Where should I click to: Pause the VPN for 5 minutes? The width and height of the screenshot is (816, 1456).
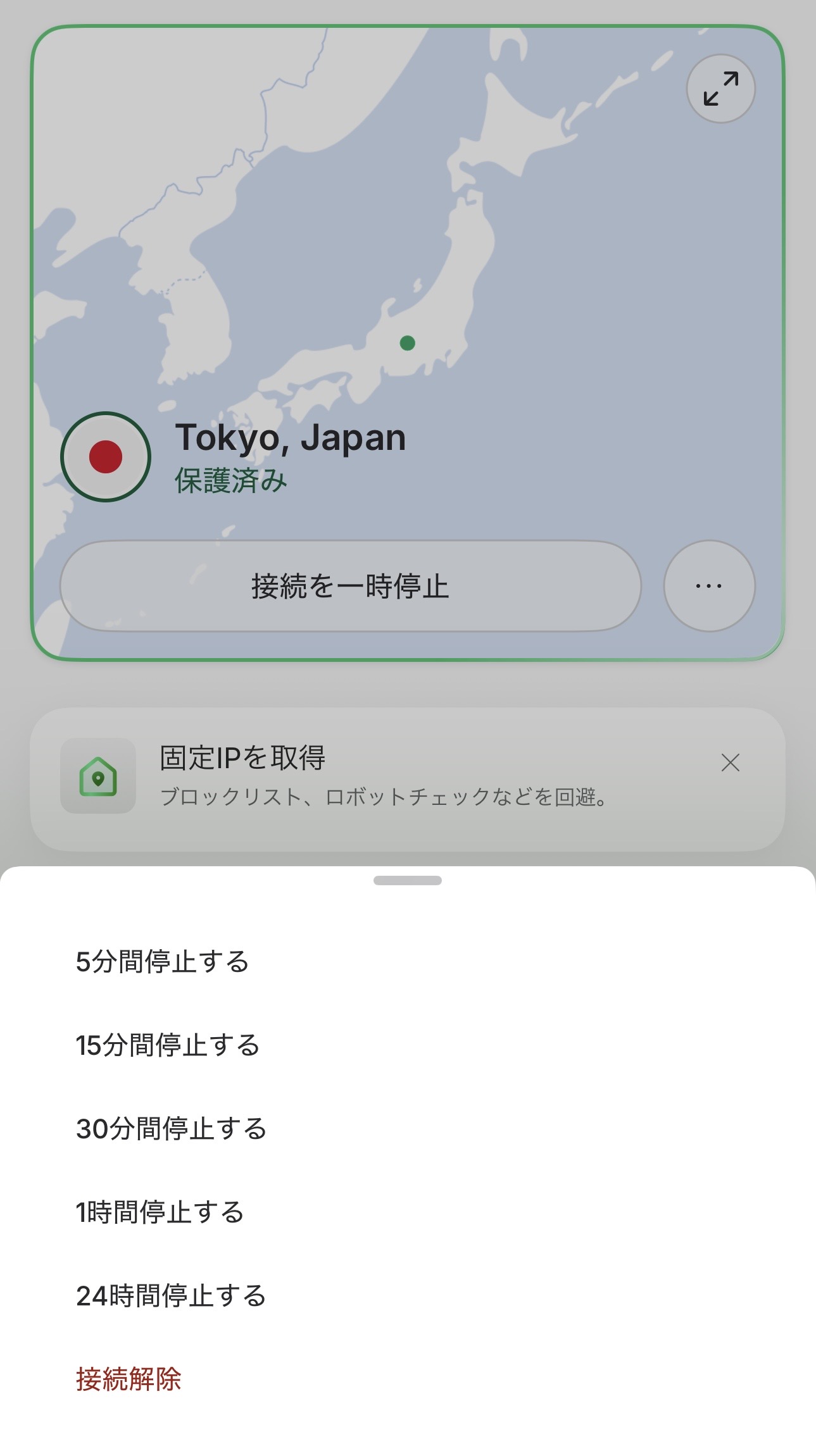click(x=162, y=962)
